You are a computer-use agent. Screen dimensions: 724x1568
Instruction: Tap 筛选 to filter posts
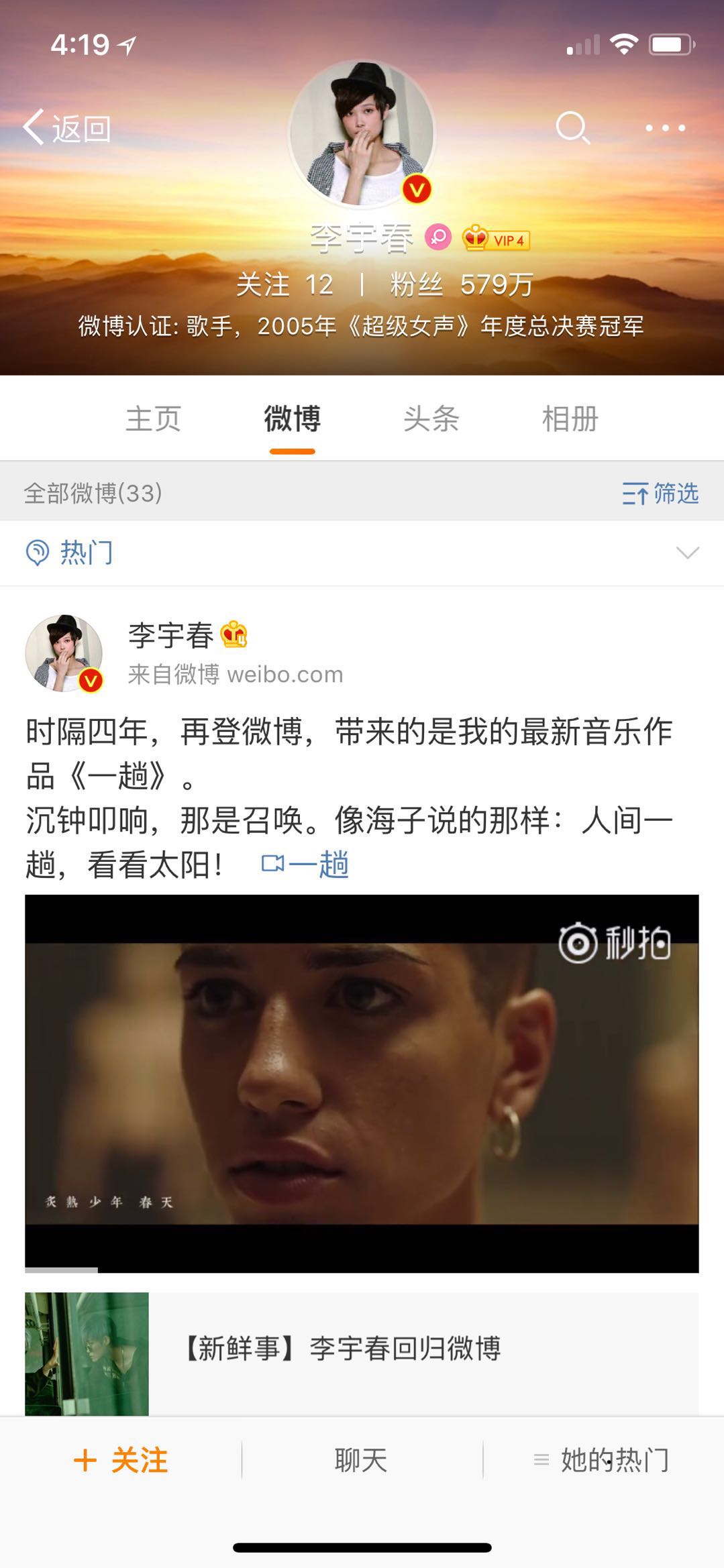tap(660, 494)
